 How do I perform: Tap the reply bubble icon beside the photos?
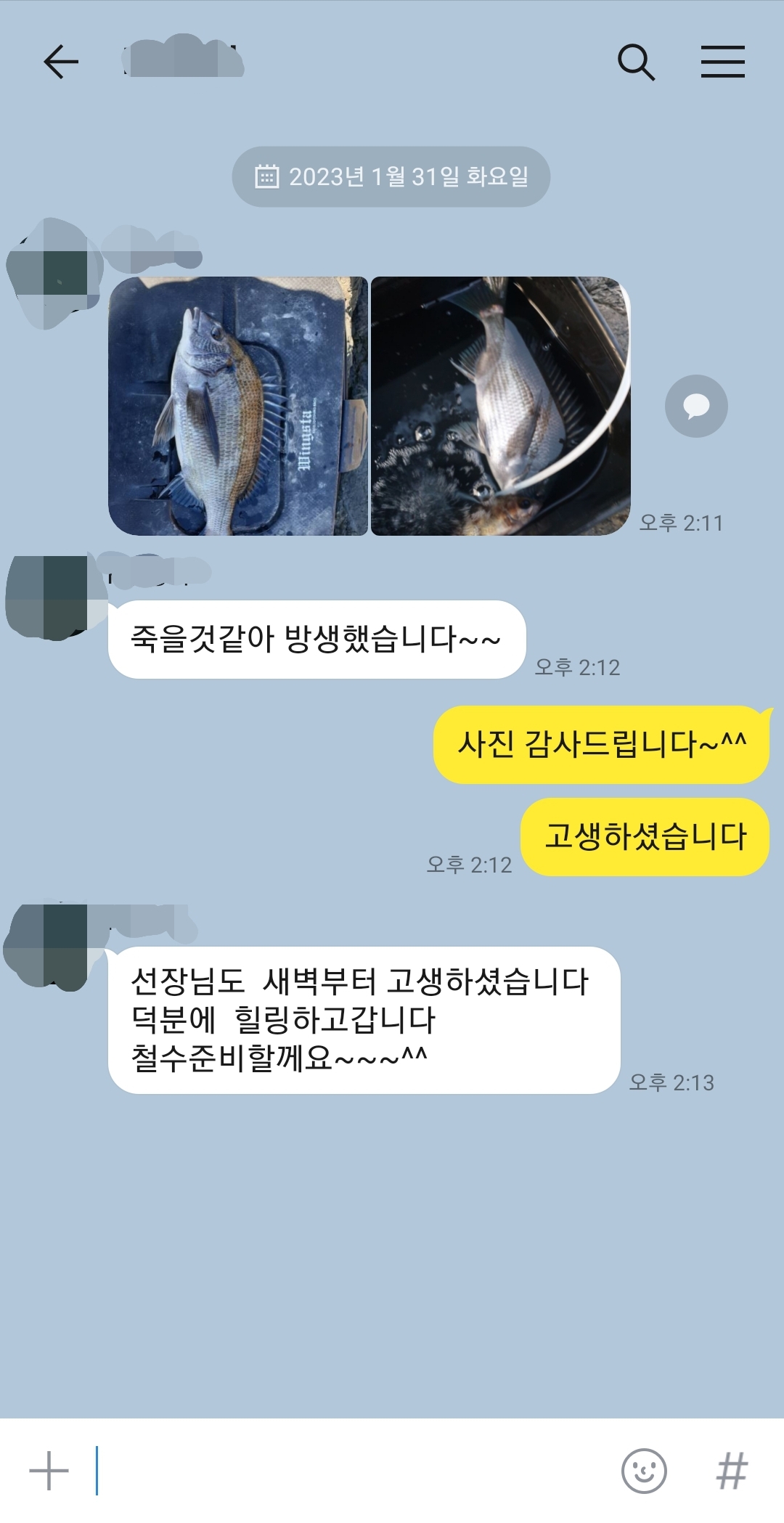tap(695, 407)
